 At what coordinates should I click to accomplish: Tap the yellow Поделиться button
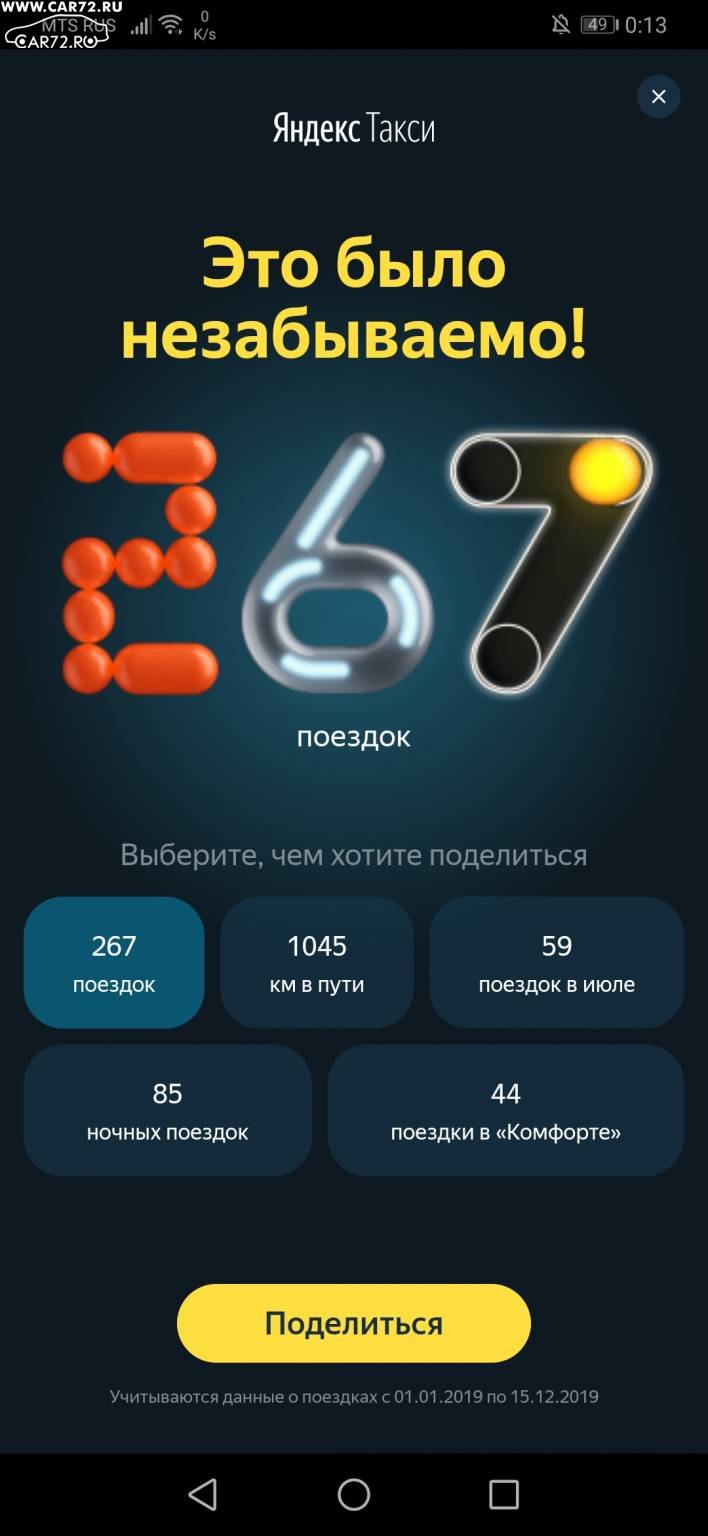(354, 1323)
